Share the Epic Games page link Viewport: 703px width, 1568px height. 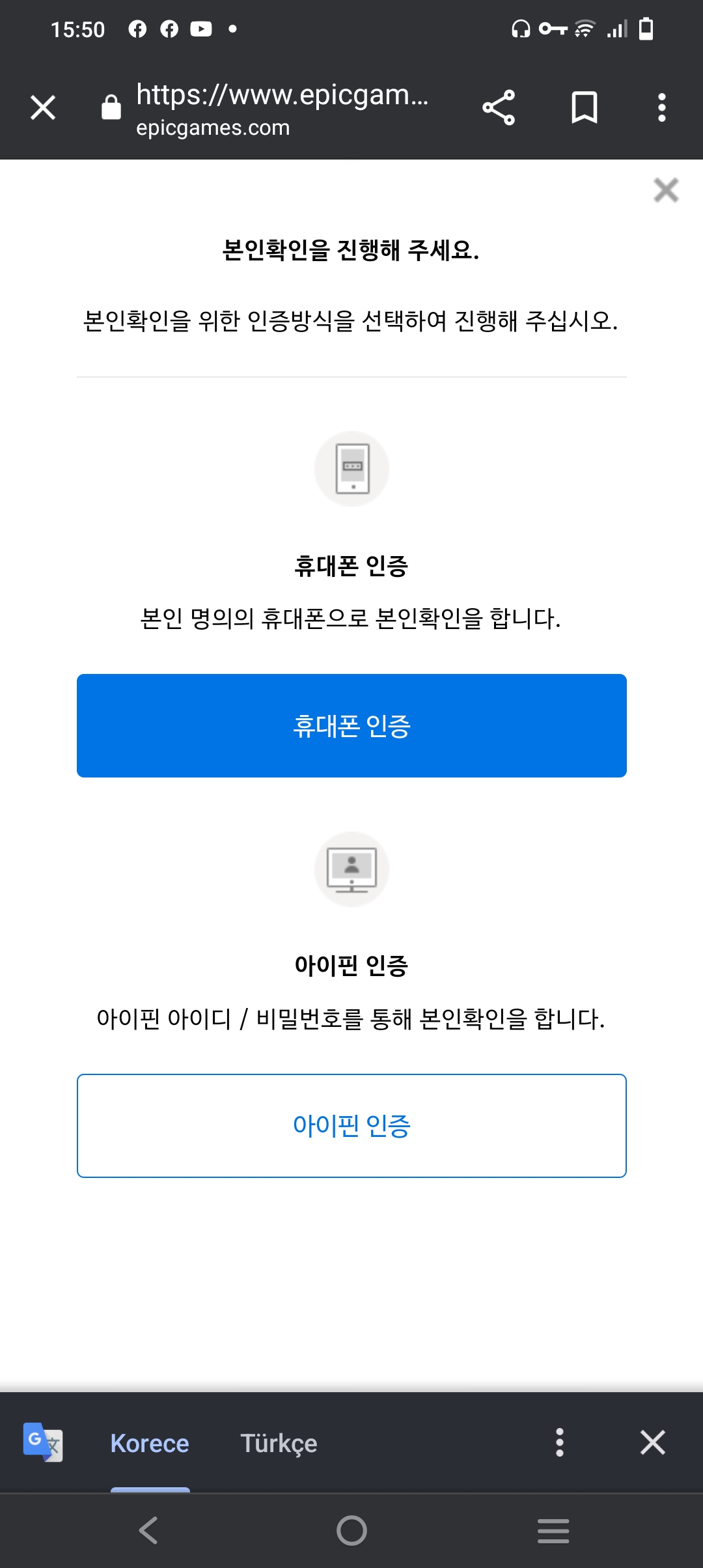(499, 107)
